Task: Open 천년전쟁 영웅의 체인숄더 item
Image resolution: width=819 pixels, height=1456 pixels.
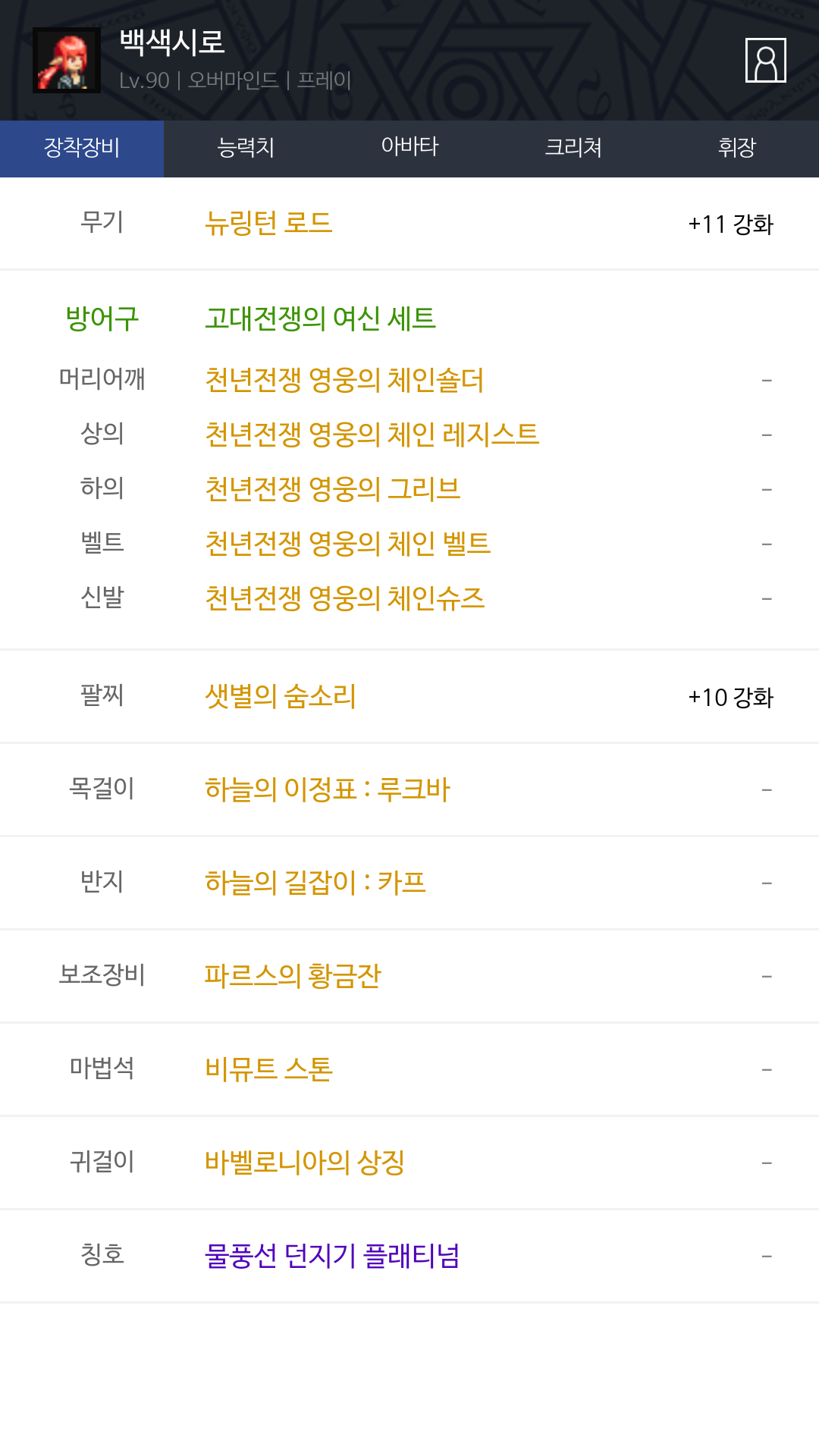Action: point(344,380)
